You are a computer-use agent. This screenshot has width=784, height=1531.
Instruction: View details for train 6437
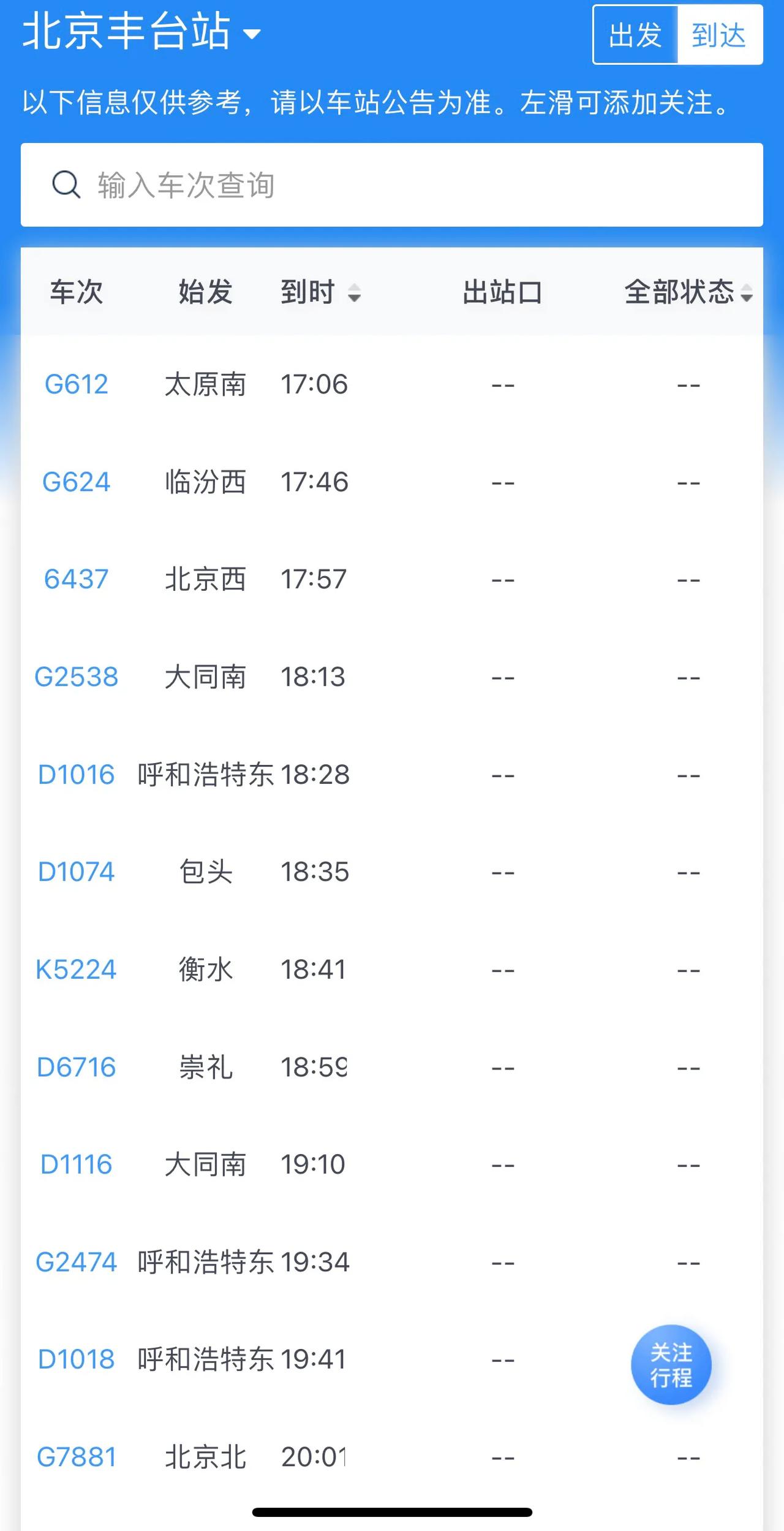392,579
